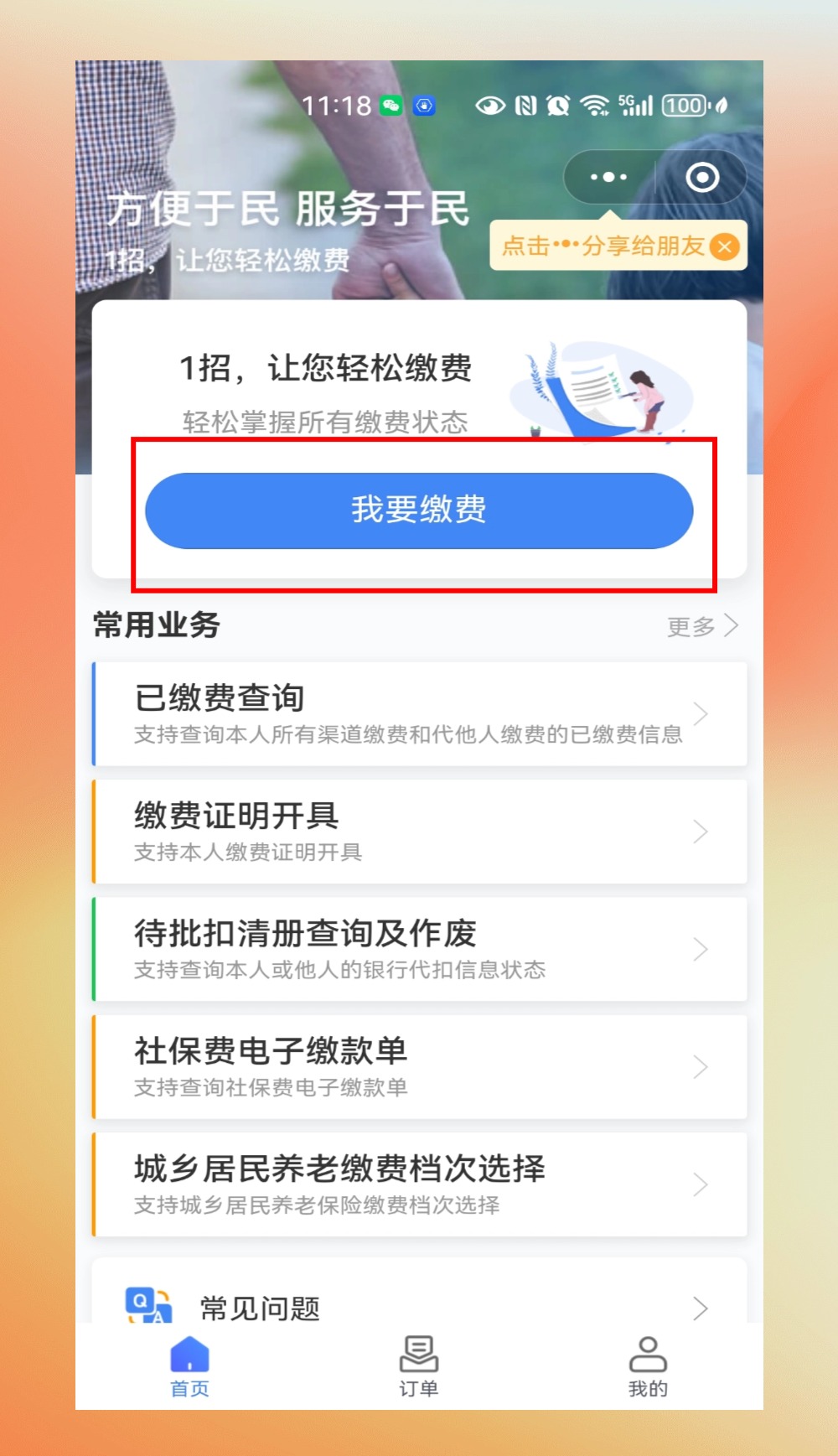The image size is (838, 1456).
Task: Open 已缴费查询
Action: click(419, 714)
